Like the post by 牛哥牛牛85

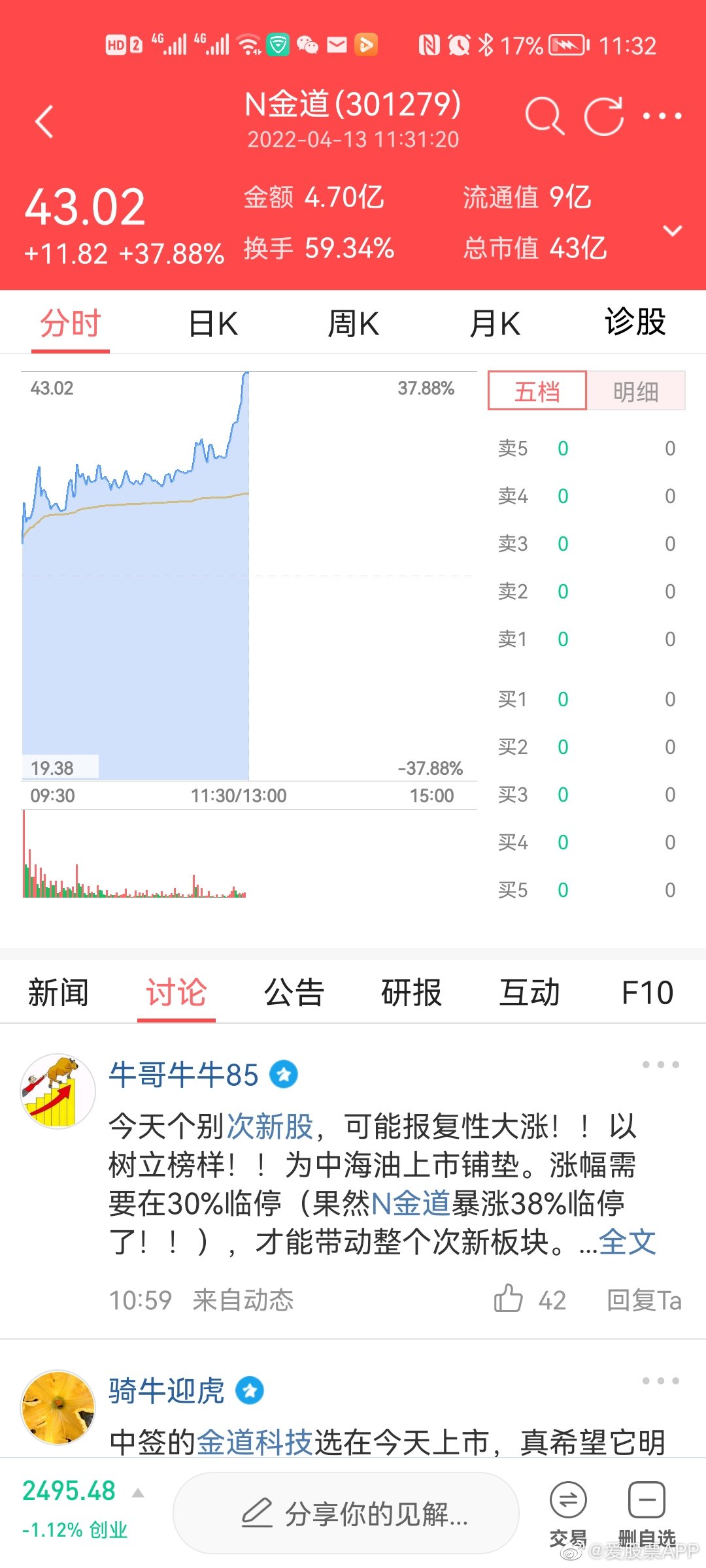[529, 1299]
